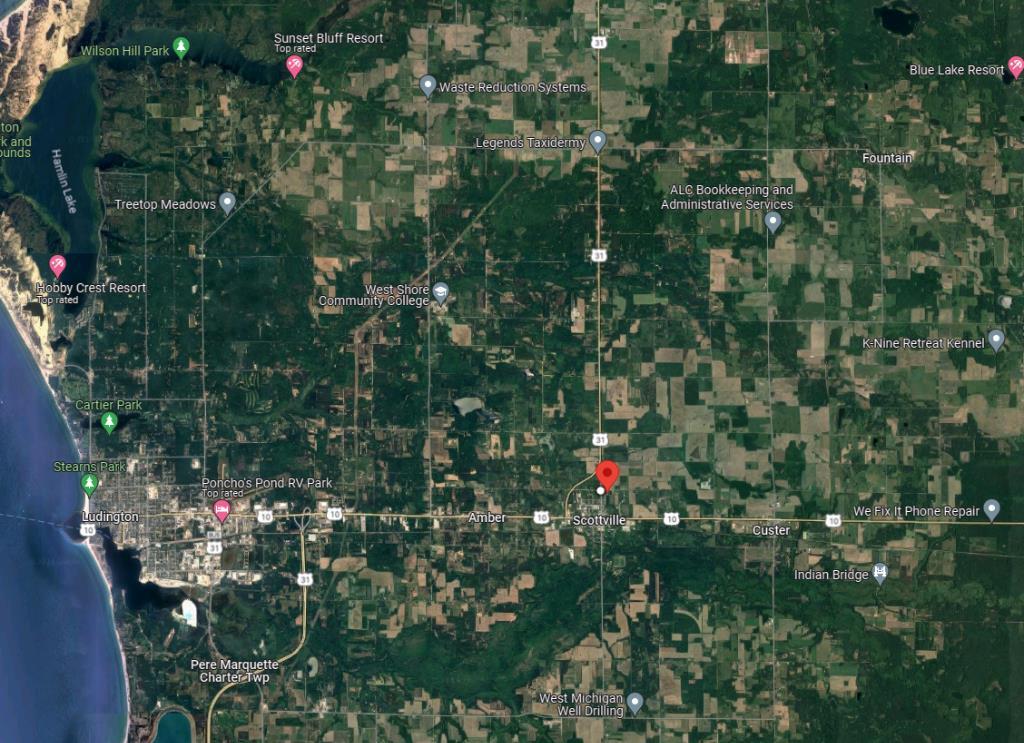Tap the red location pin at Scottville
This screenshot has width=1024, height=743.
(607, 475)
